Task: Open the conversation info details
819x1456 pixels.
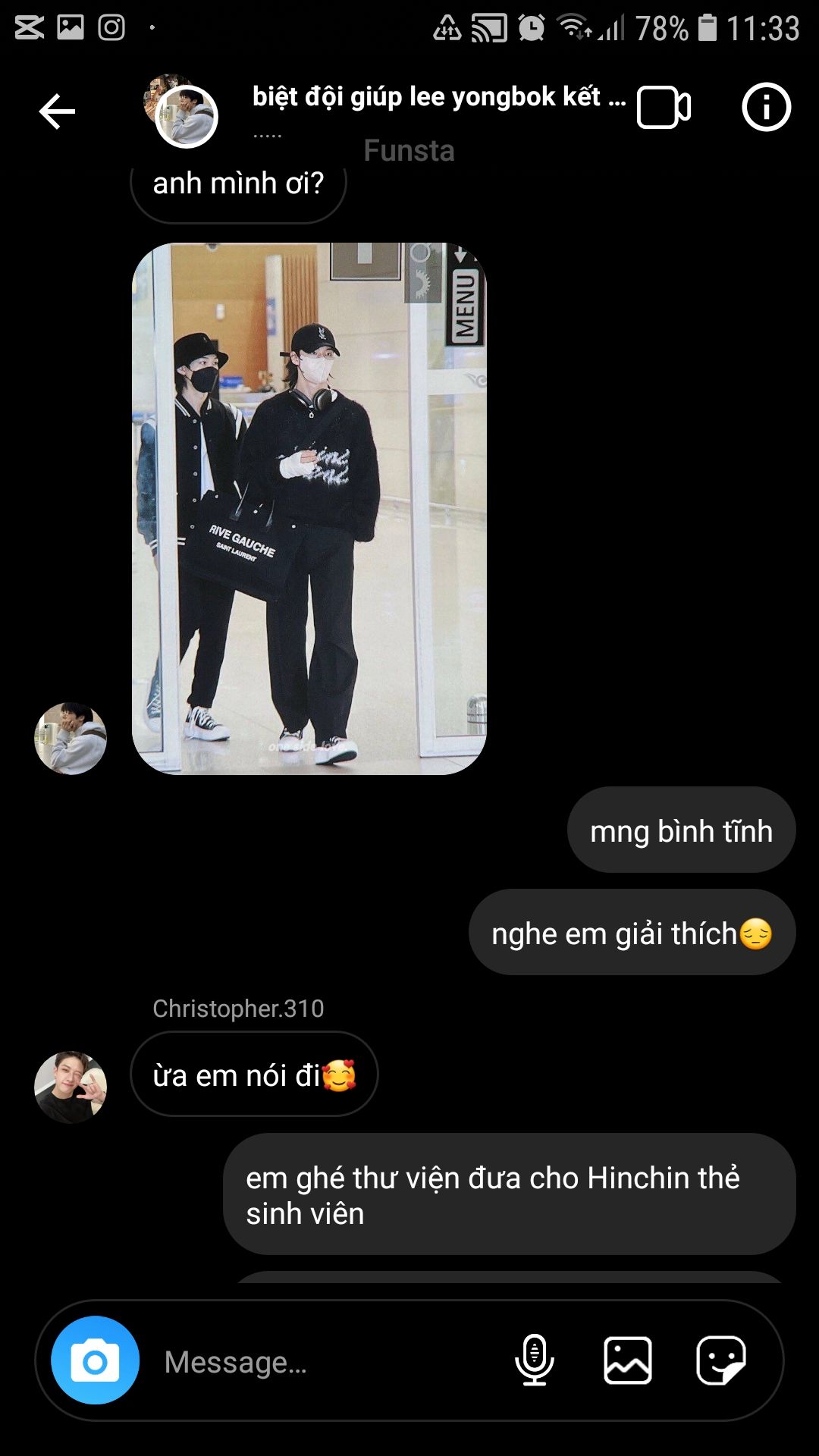Action: tap(766, 107)
